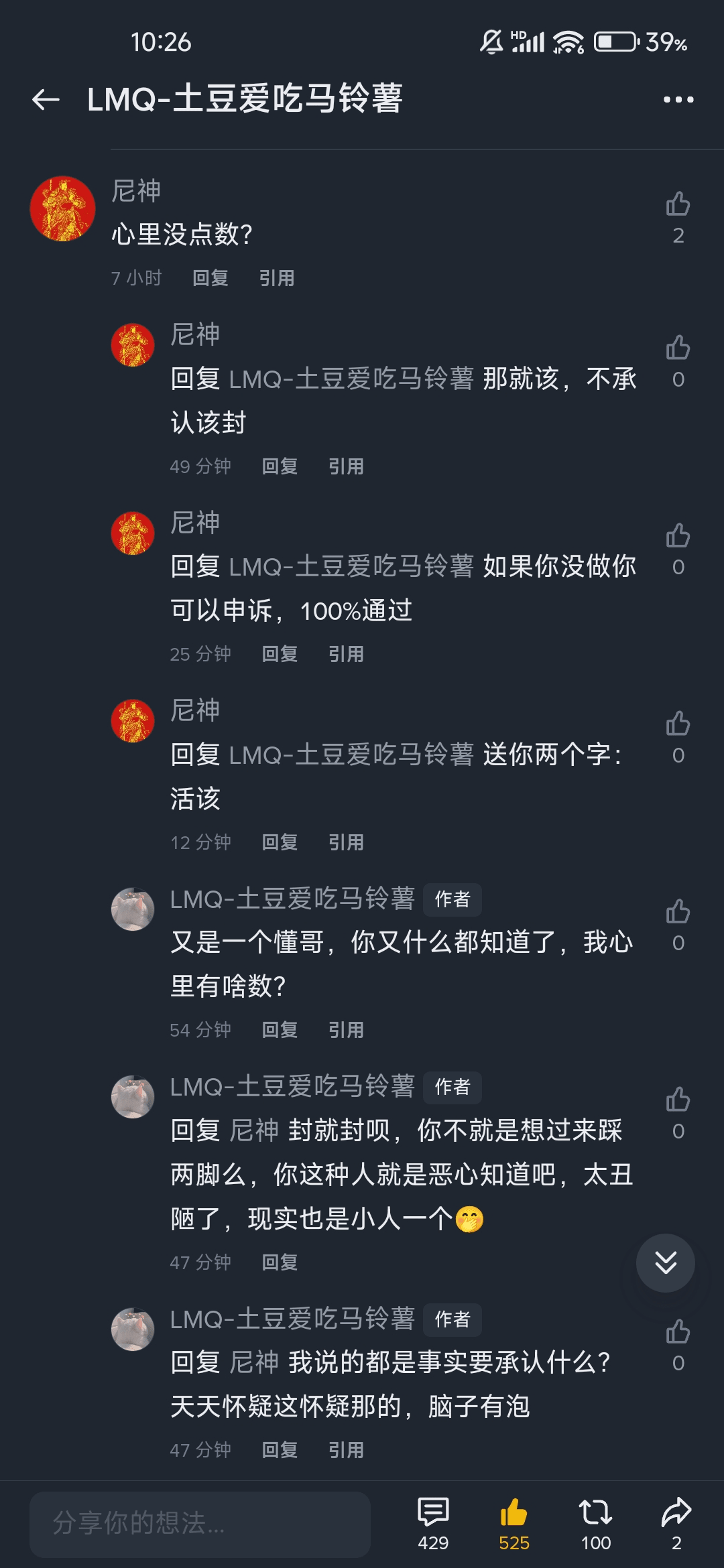Viewport: 724px width, 1568px height.
Task: Go back using the arrow icon
Action: (x=46, y=100)
